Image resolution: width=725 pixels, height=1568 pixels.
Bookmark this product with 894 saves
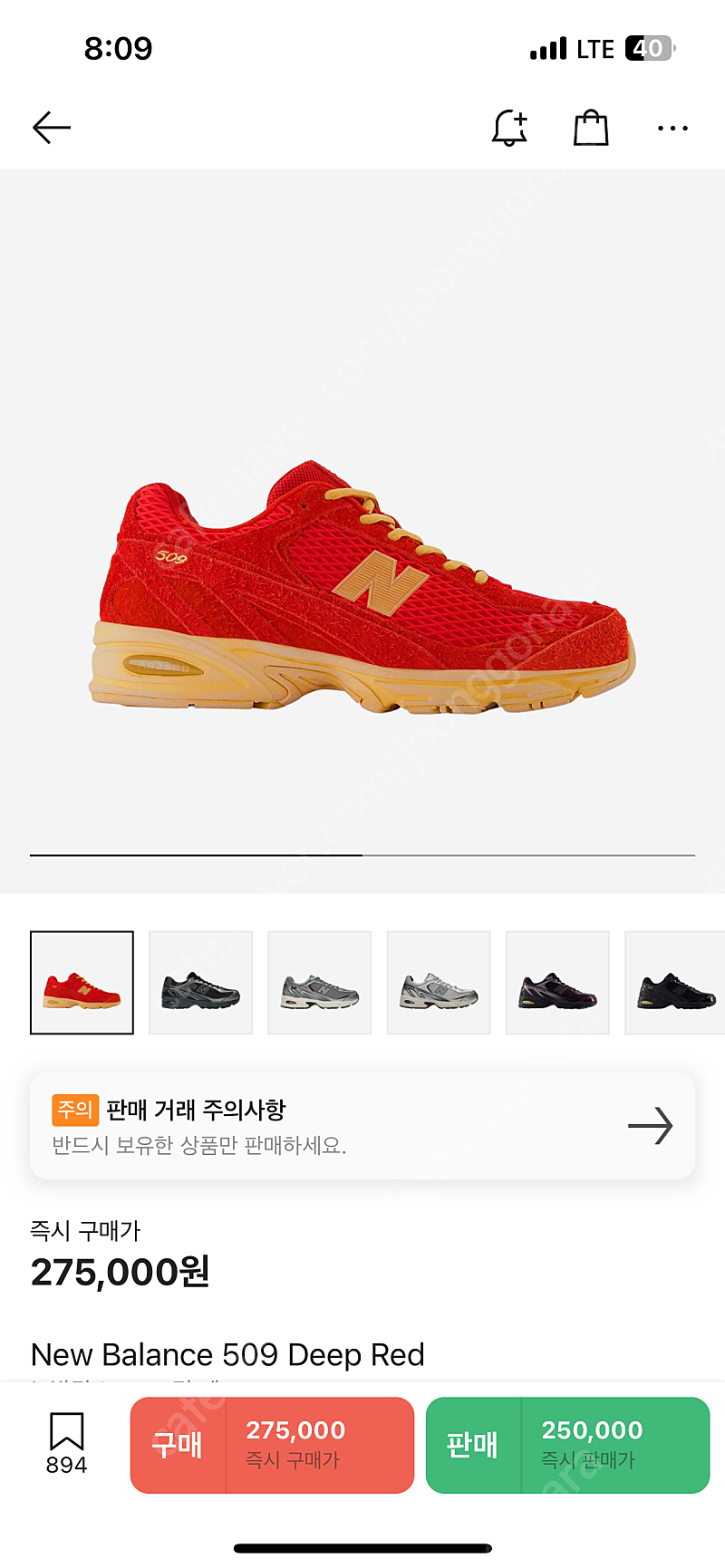coord(66,1444)
